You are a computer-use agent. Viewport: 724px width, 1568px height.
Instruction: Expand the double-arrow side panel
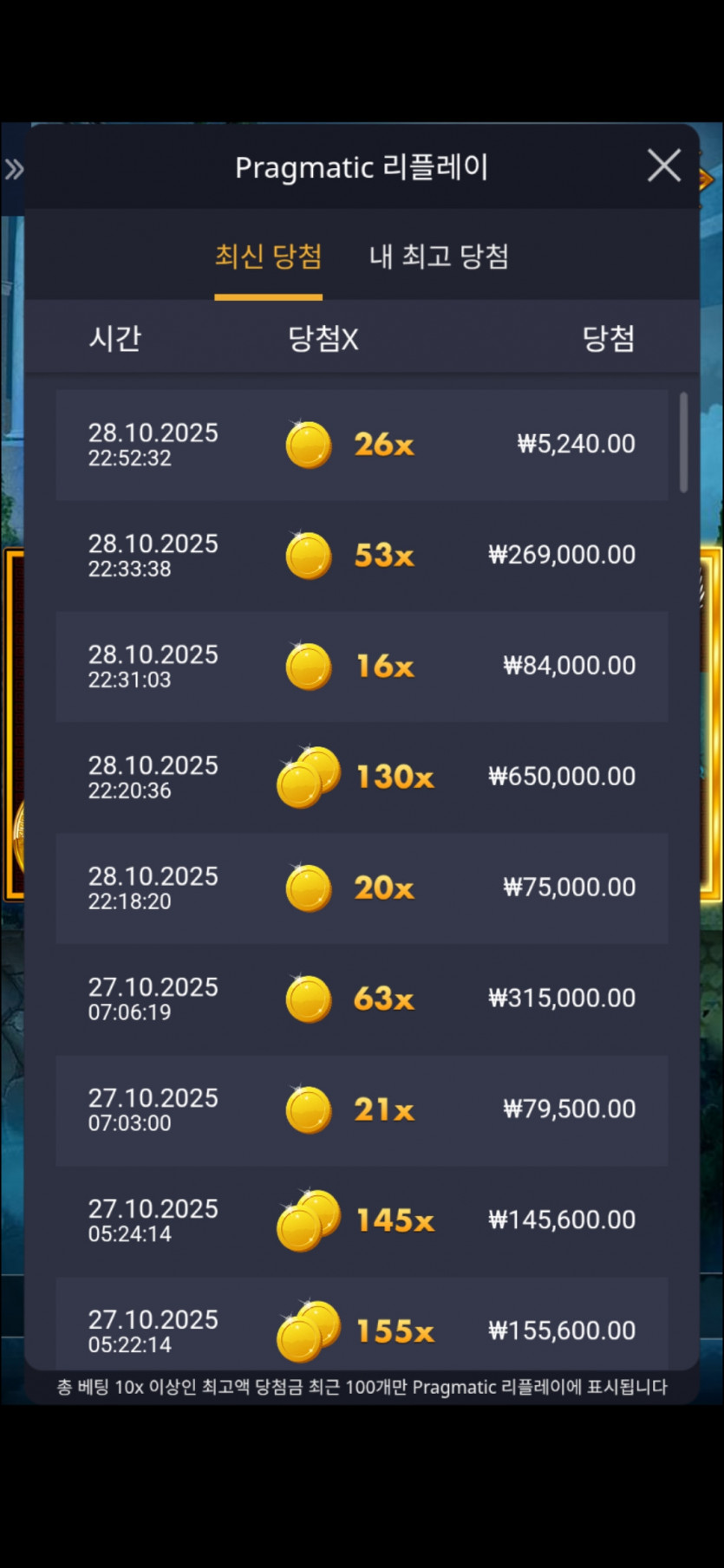click(x=14, y=169)
